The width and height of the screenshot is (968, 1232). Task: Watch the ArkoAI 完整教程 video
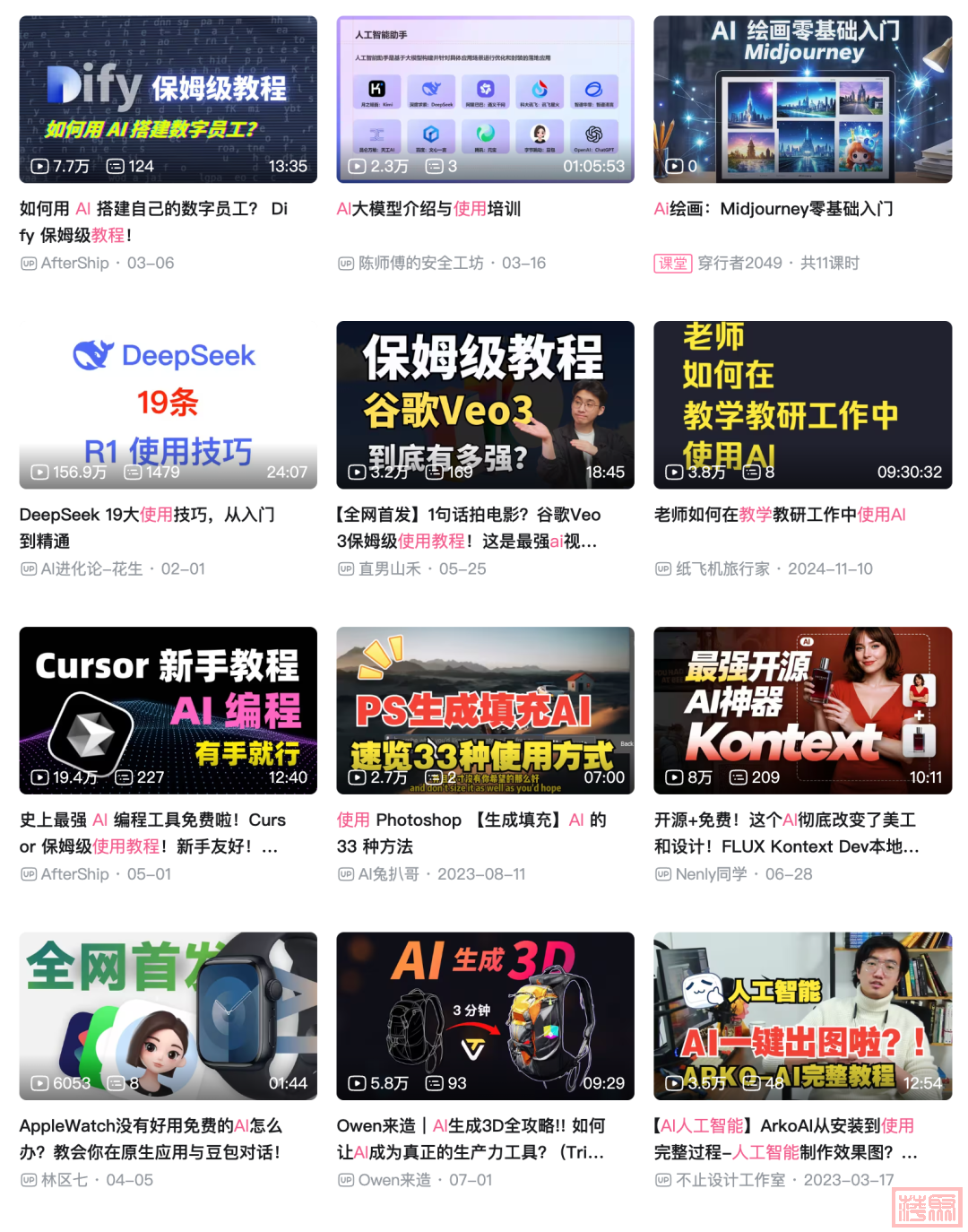(802, 1016)
